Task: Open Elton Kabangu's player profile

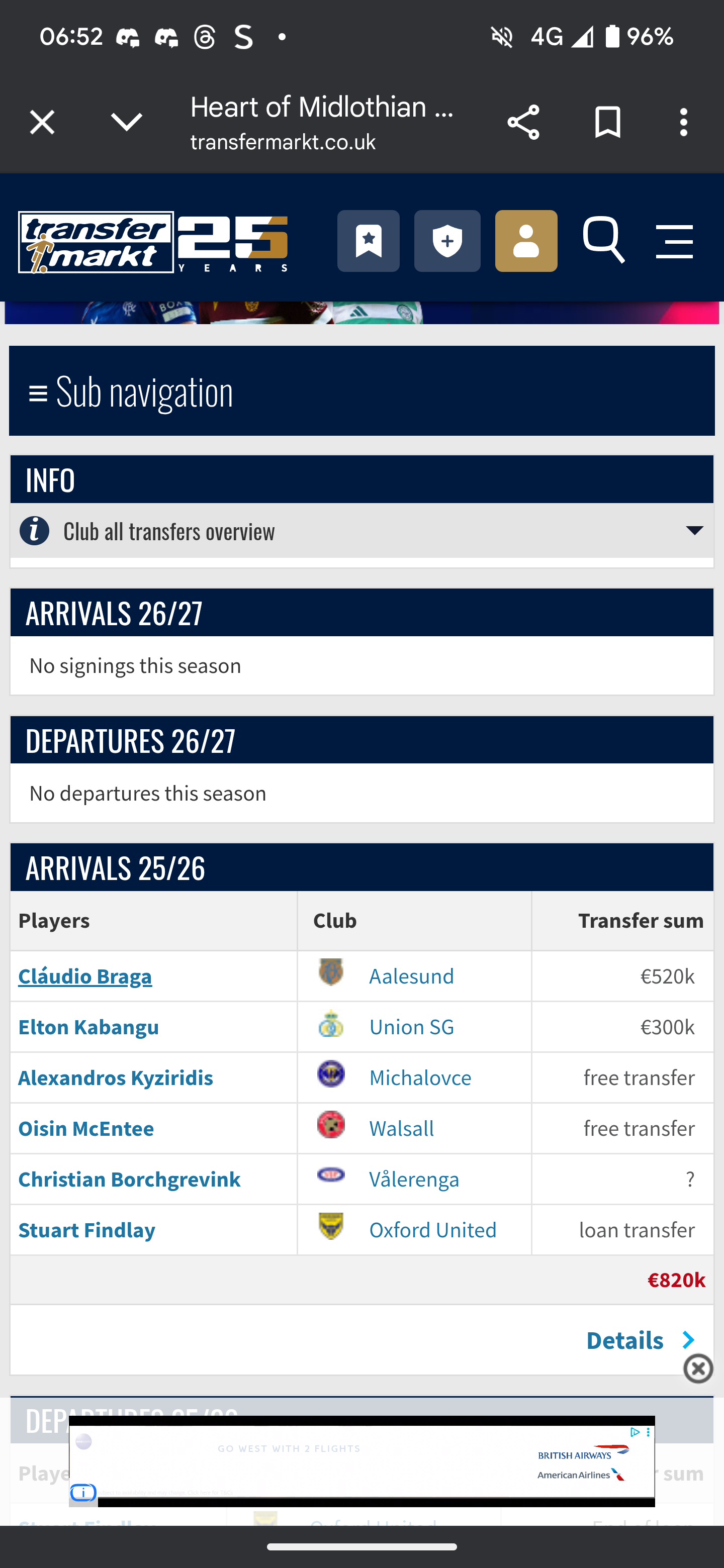Action: click(x=88, y=1027)
